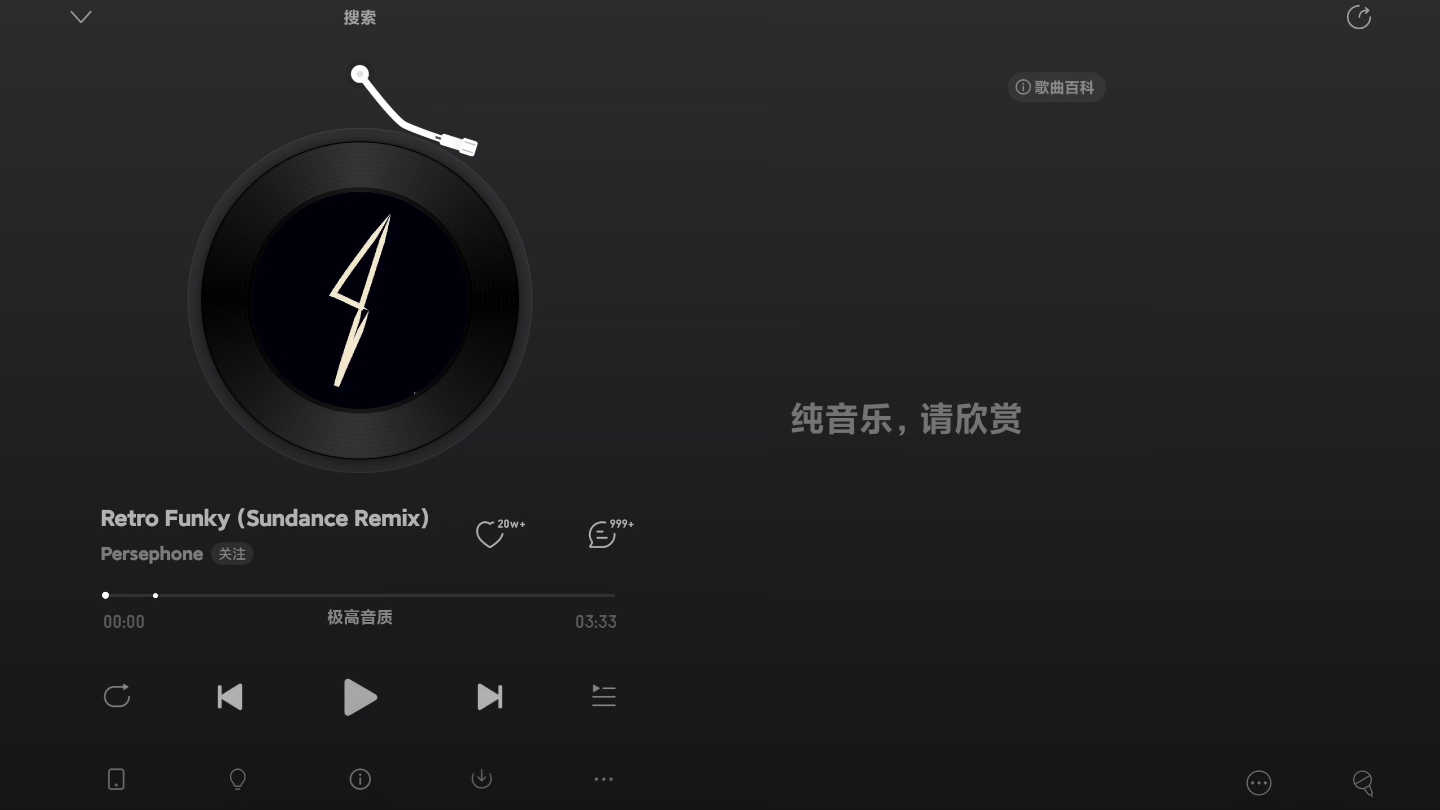Follow Persephone with the 关注 button

coord(232,554)
